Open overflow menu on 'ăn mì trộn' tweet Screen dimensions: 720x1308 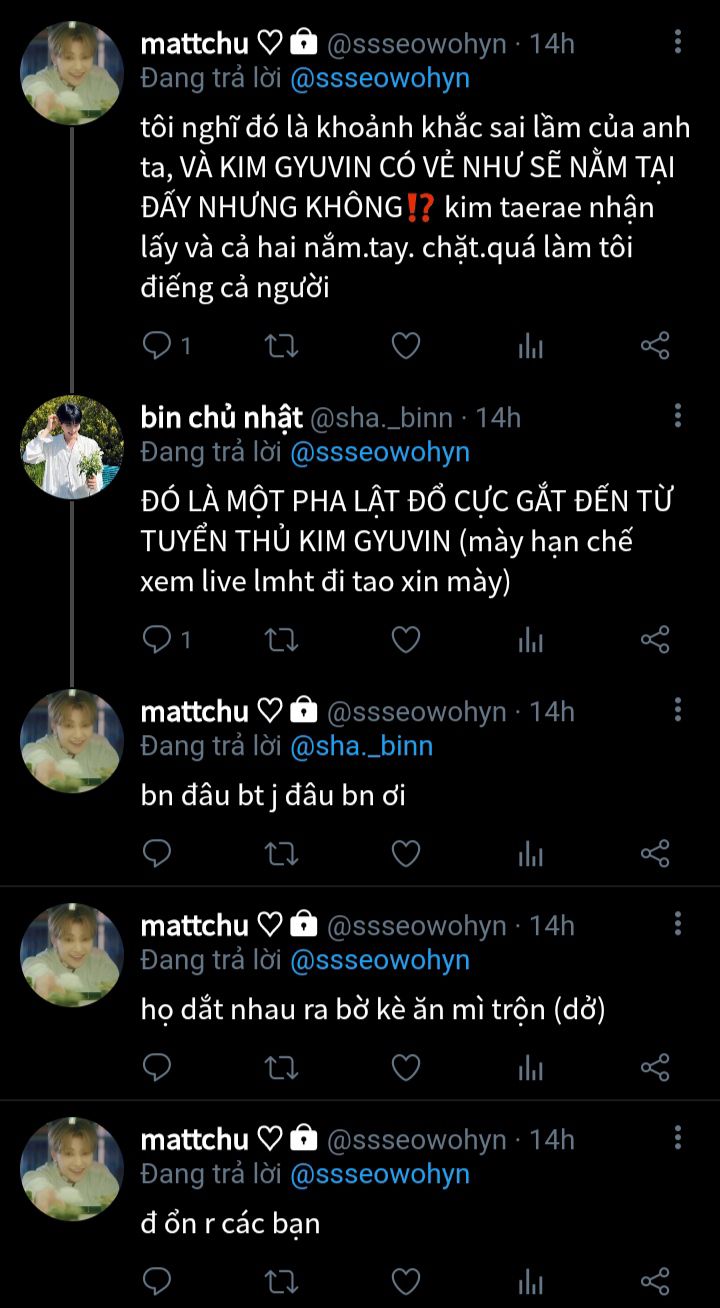click(678, 924)
